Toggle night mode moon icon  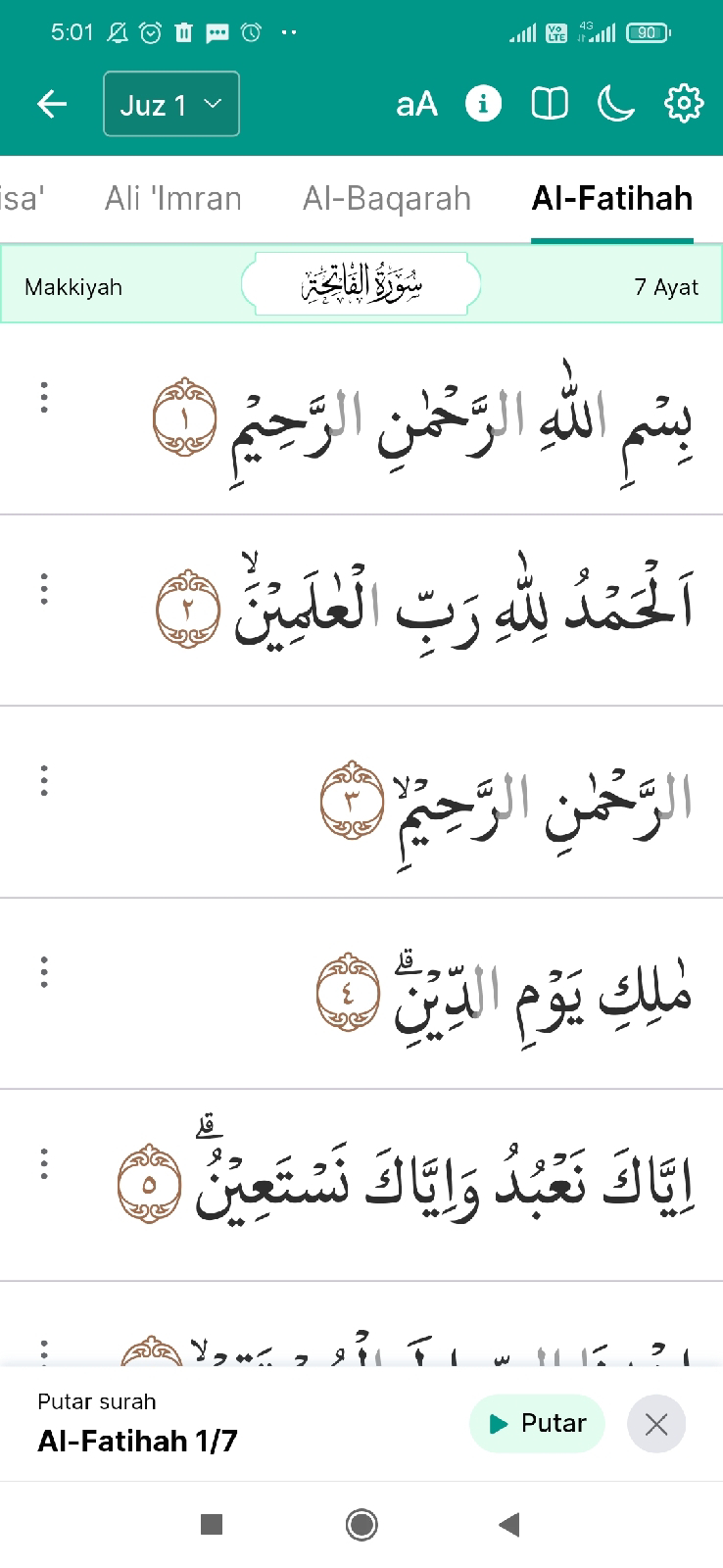pos(616,104)
